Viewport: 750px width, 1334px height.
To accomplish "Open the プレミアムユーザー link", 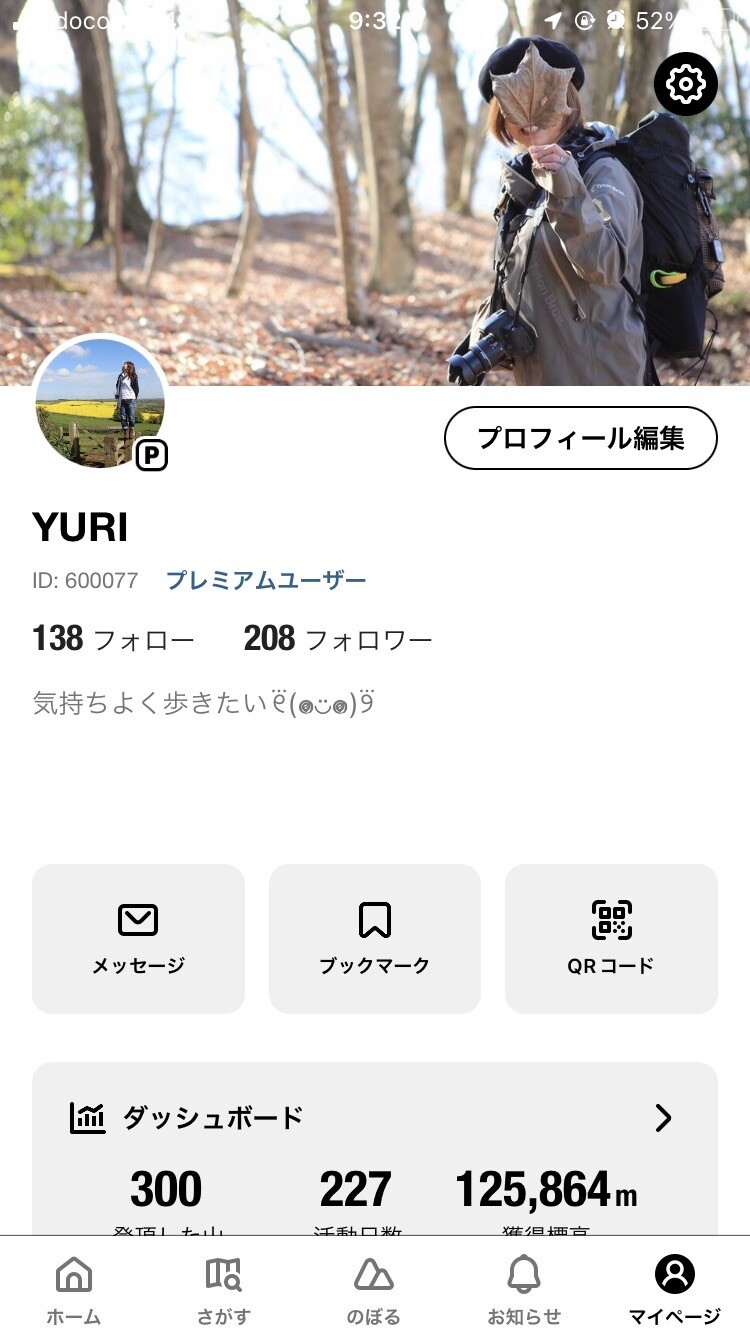I will coord(266,580).
